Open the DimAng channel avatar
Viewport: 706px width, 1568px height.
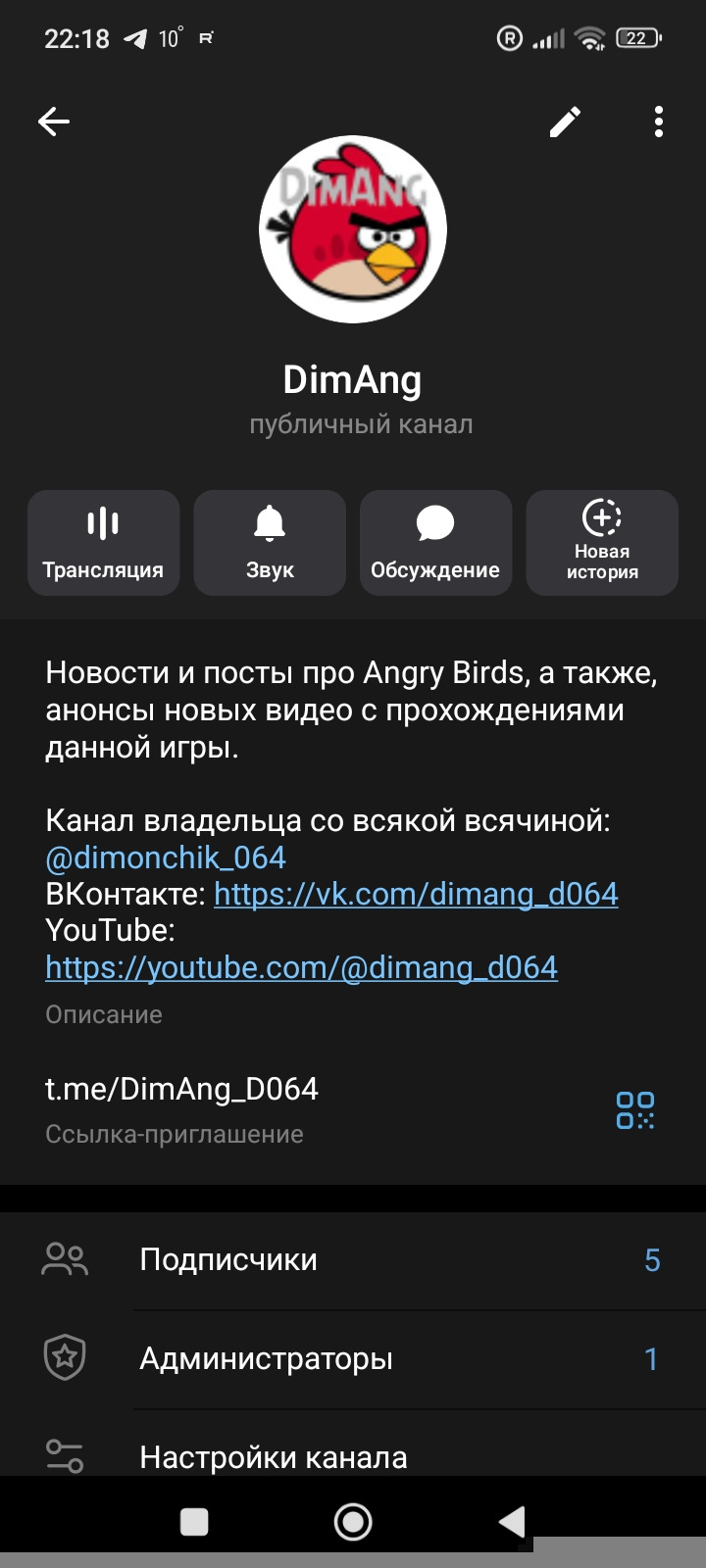pyautogui.click(x=353, y=228)
